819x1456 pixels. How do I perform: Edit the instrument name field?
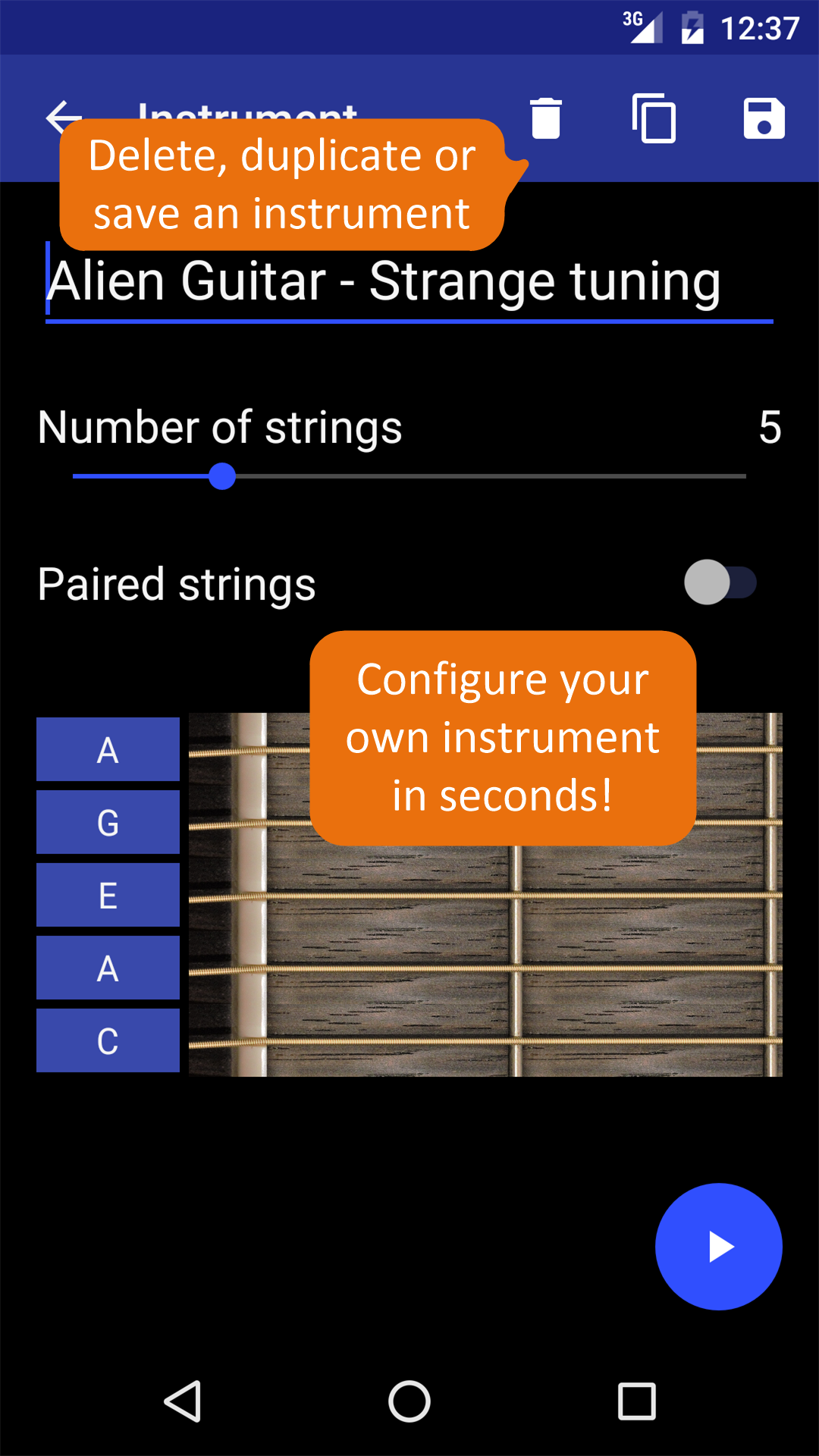click(382, 281)
